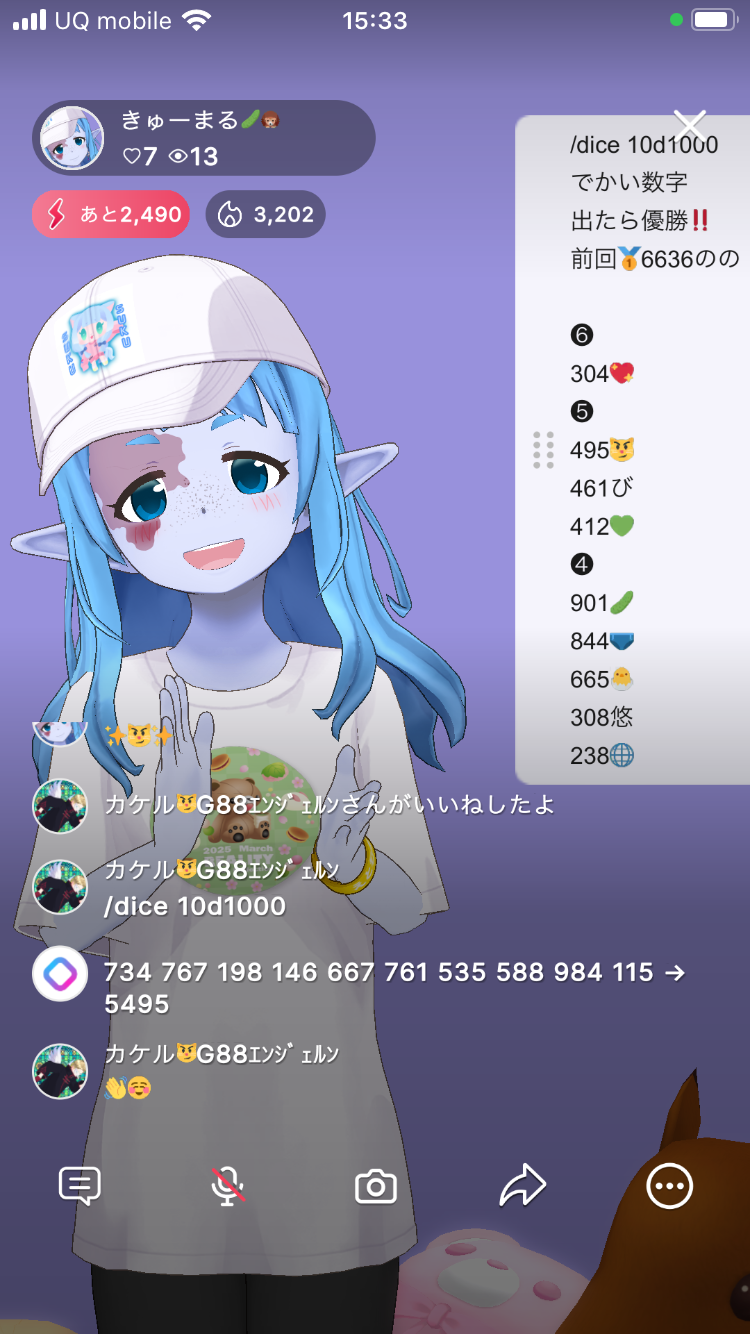The image size is (750, 1334).
Task: Open the 3,202 flame ranking chip
Action: coord(265,214)
